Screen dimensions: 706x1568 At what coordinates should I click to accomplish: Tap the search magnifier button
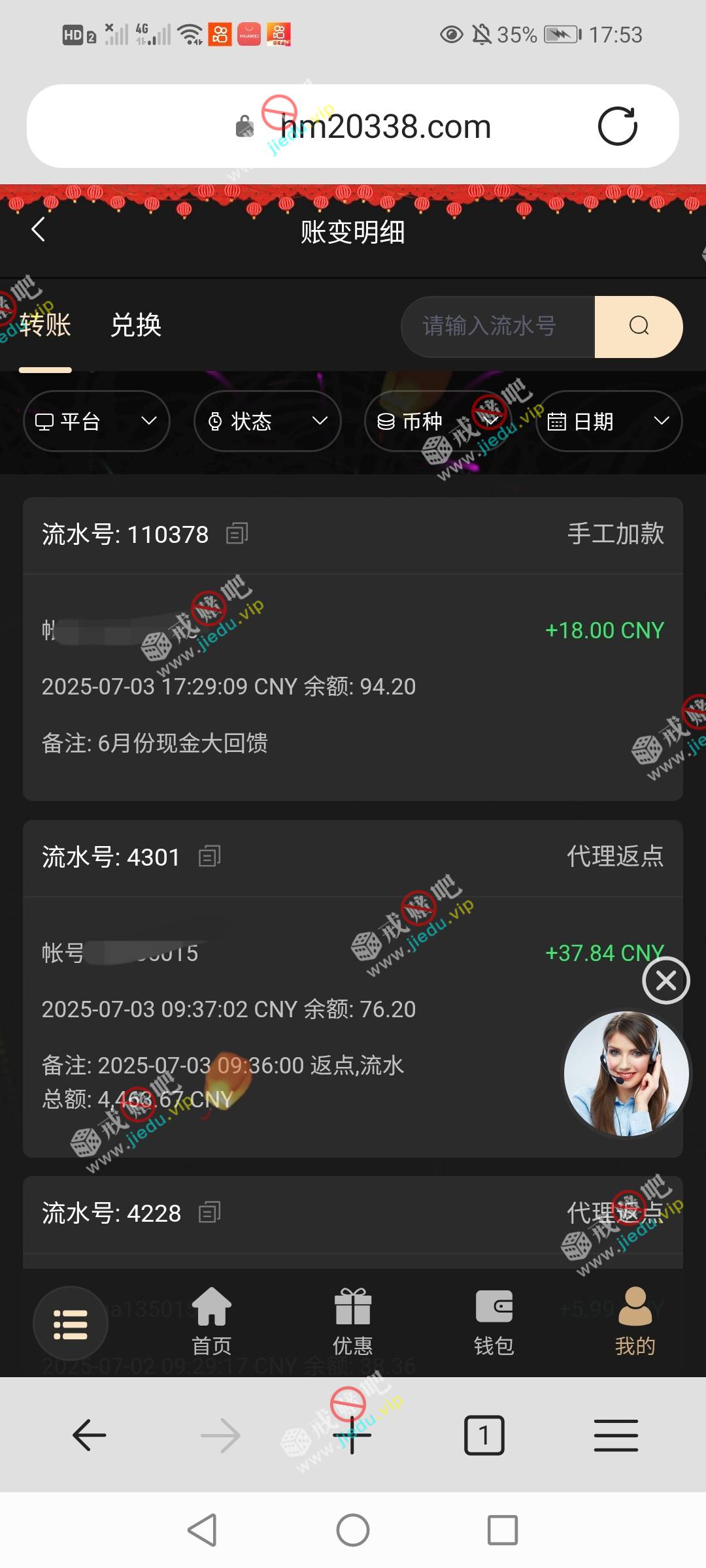638,326
